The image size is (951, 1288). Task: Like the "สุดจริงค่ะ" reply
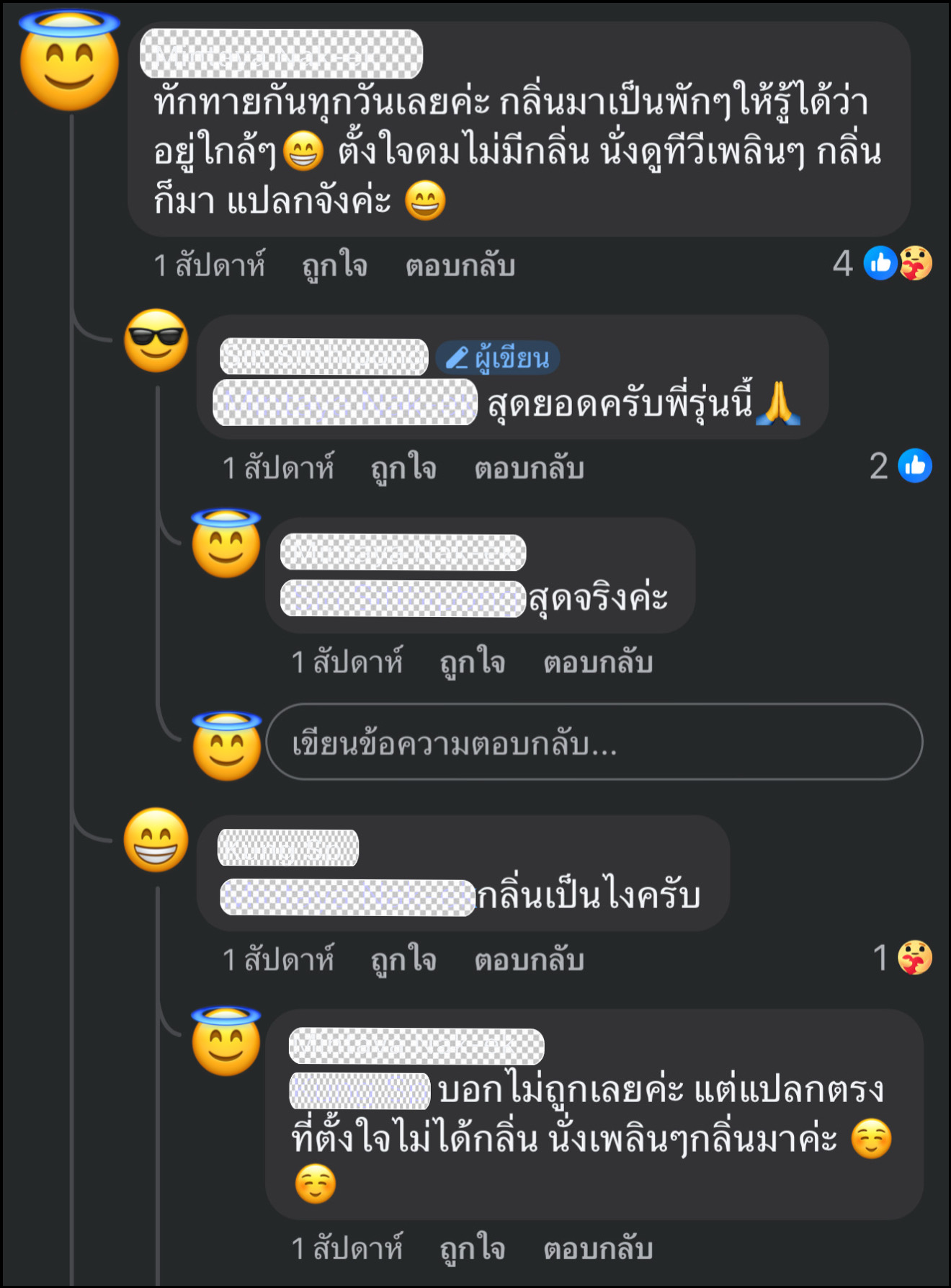click(473, 662)
